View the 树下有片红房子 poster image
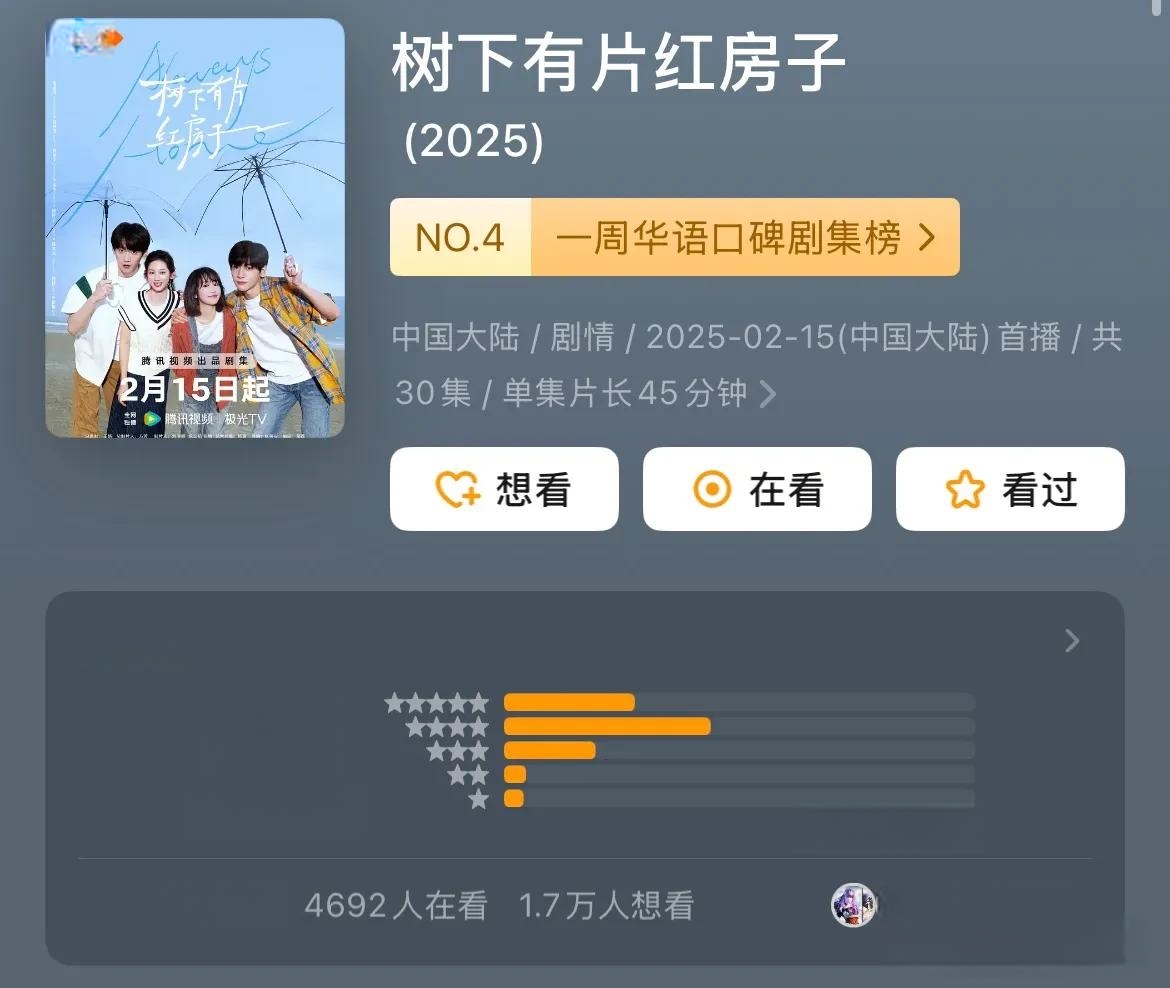This screenshot has height=988, width=1170. 195,228
